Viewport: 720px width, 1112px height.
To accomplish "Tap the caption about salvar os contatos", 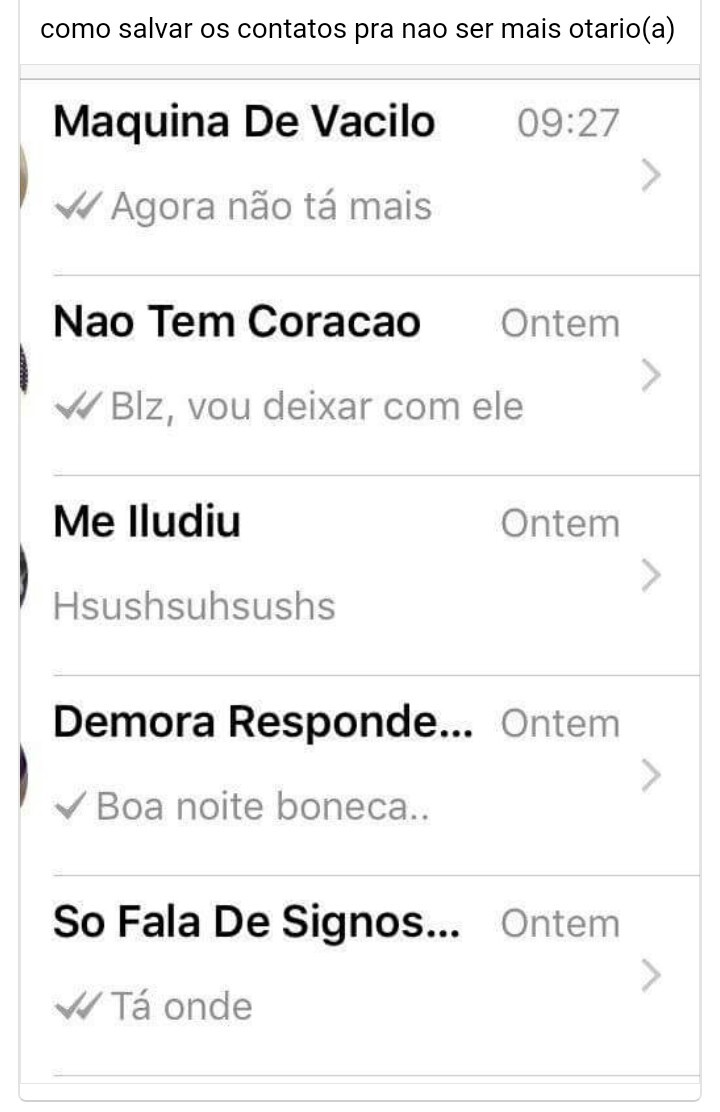I will 360,29.
